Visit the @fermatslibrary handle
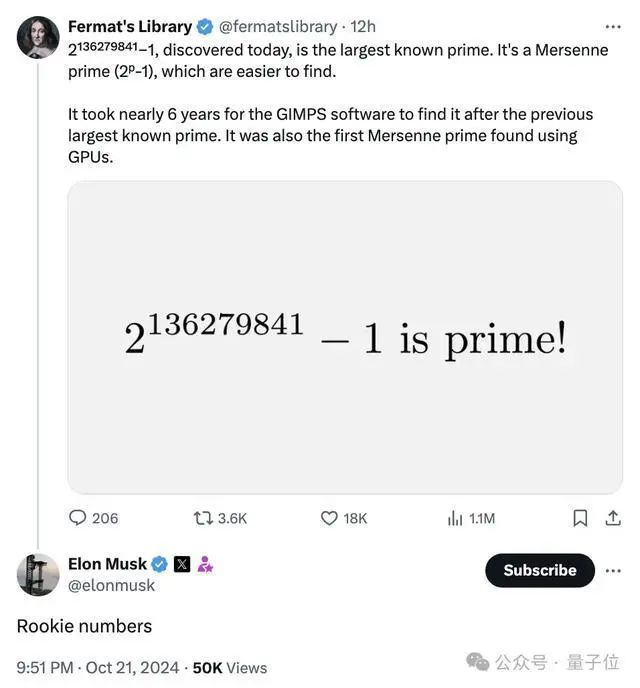 click(x=277, y=27)
